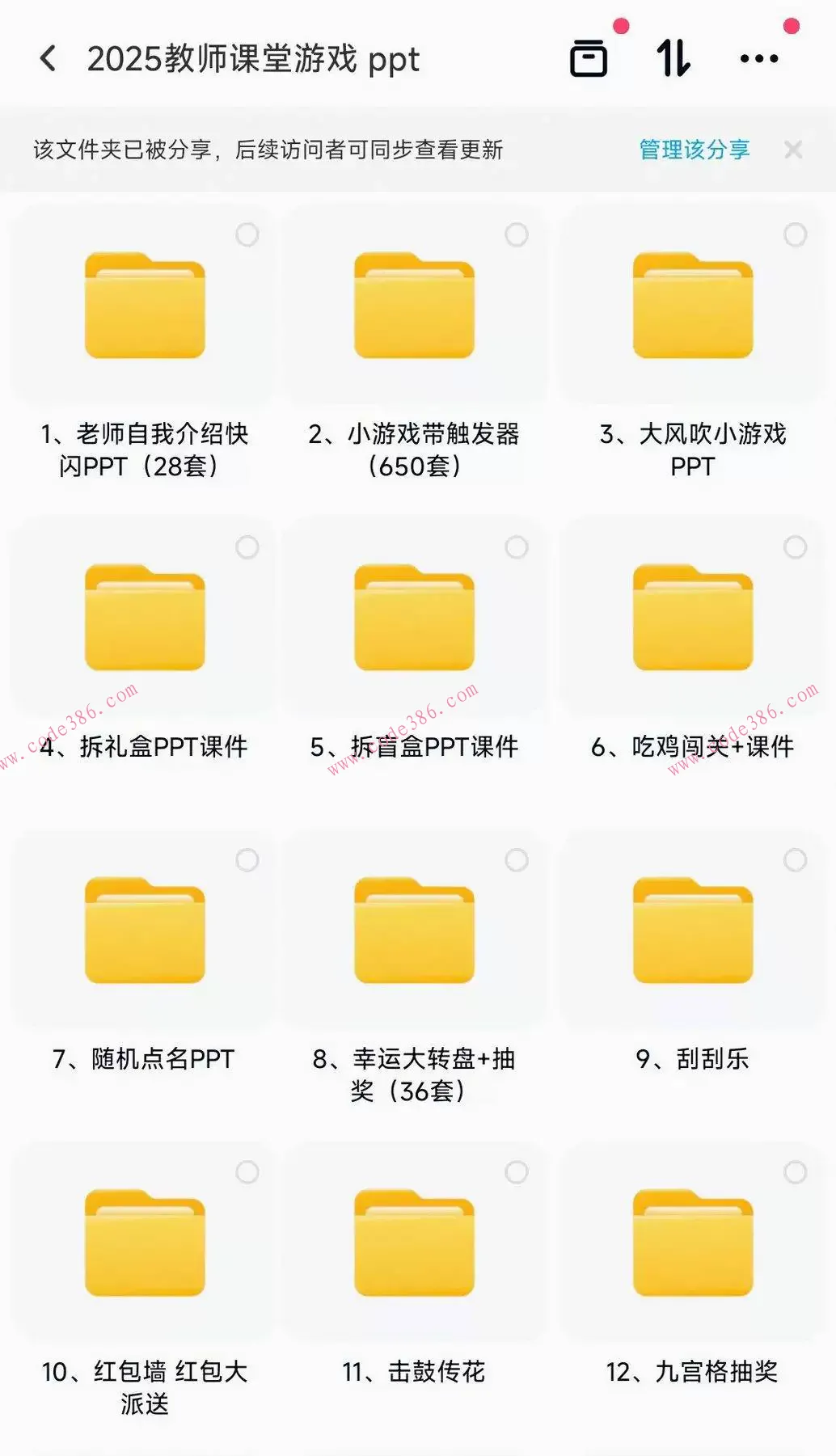Select the 老师自我介绍快闪PPT folder circle

(247, 234)
